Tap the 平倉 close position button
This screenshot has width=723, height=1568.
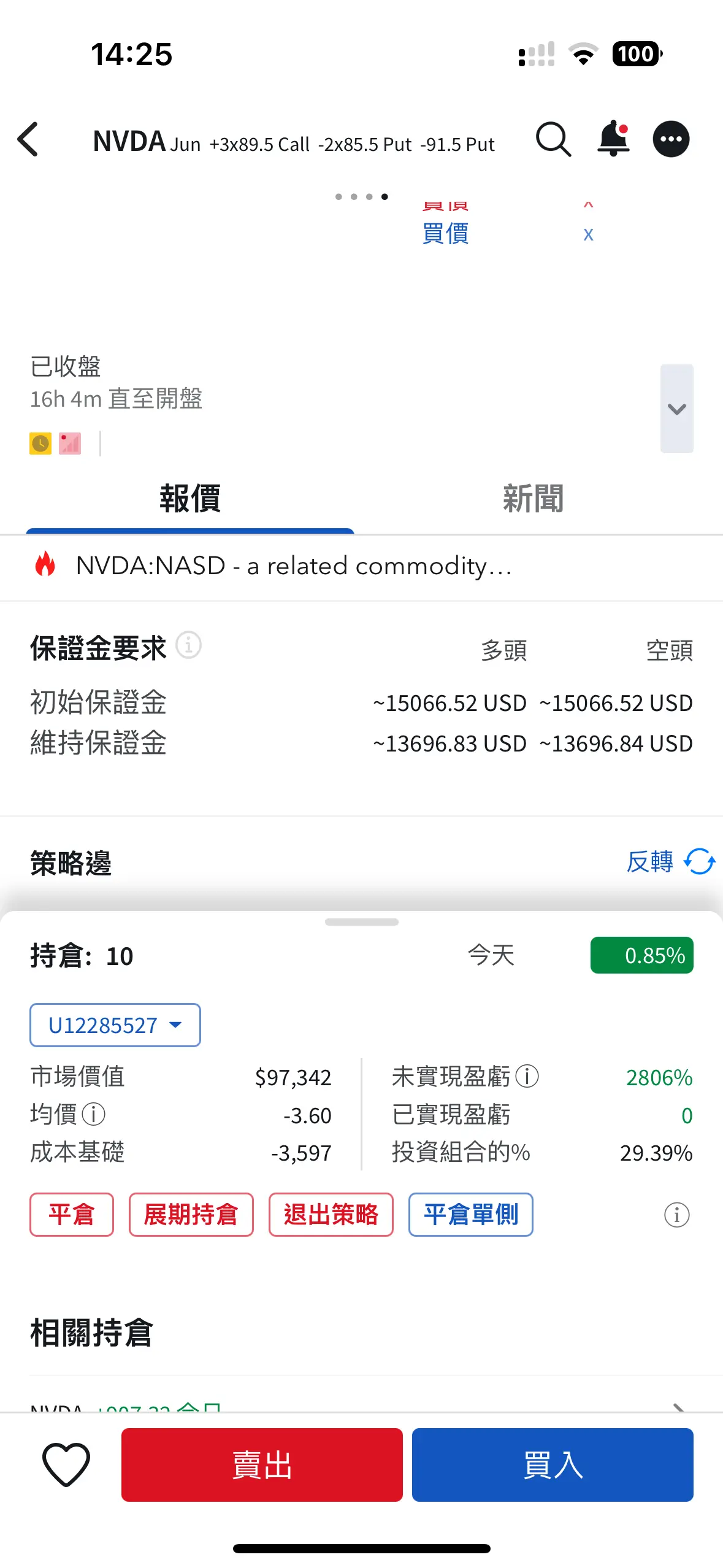pos(72,1214)
